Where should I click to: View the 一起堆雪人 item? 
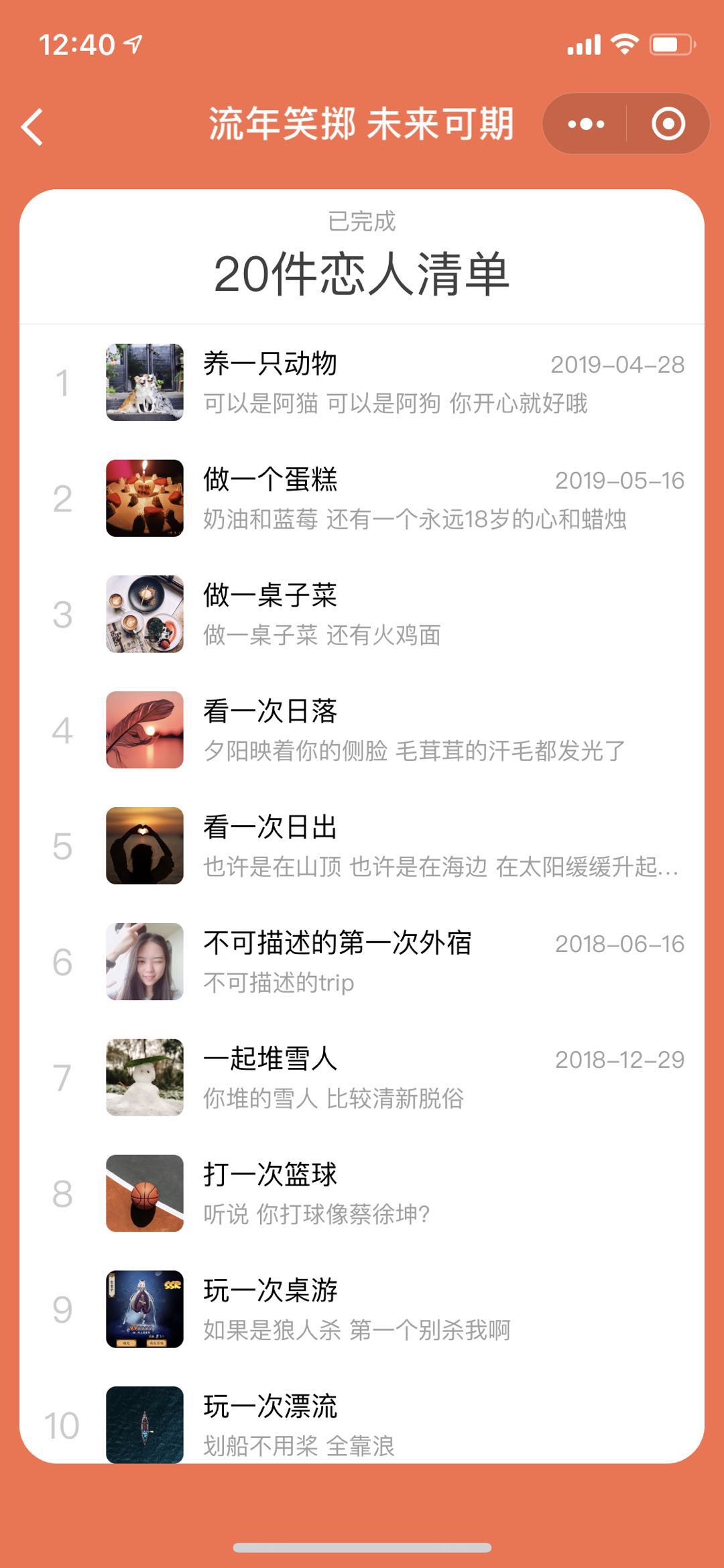point(362,1077)
